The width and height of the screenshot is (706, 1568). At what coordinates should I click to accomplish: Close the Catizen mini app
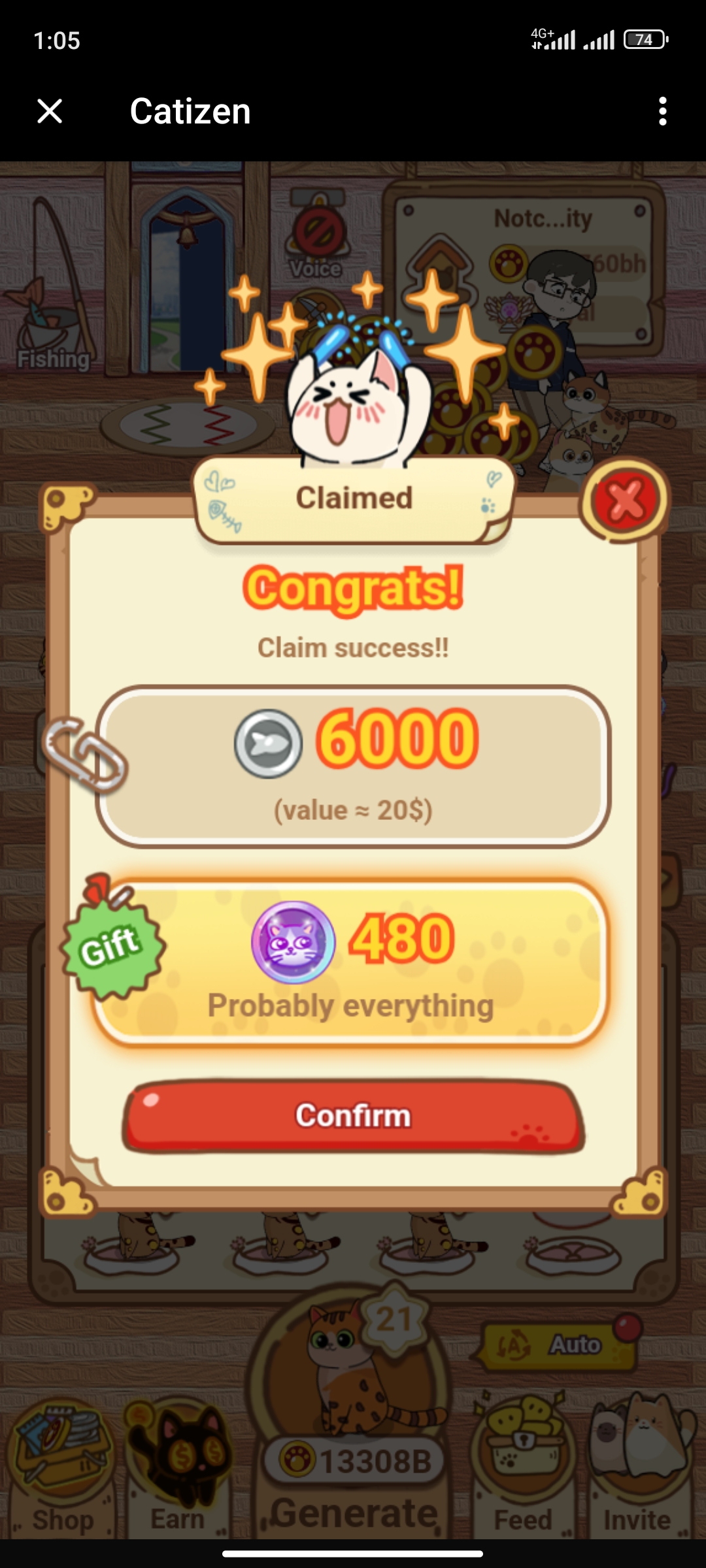(50, 111)
